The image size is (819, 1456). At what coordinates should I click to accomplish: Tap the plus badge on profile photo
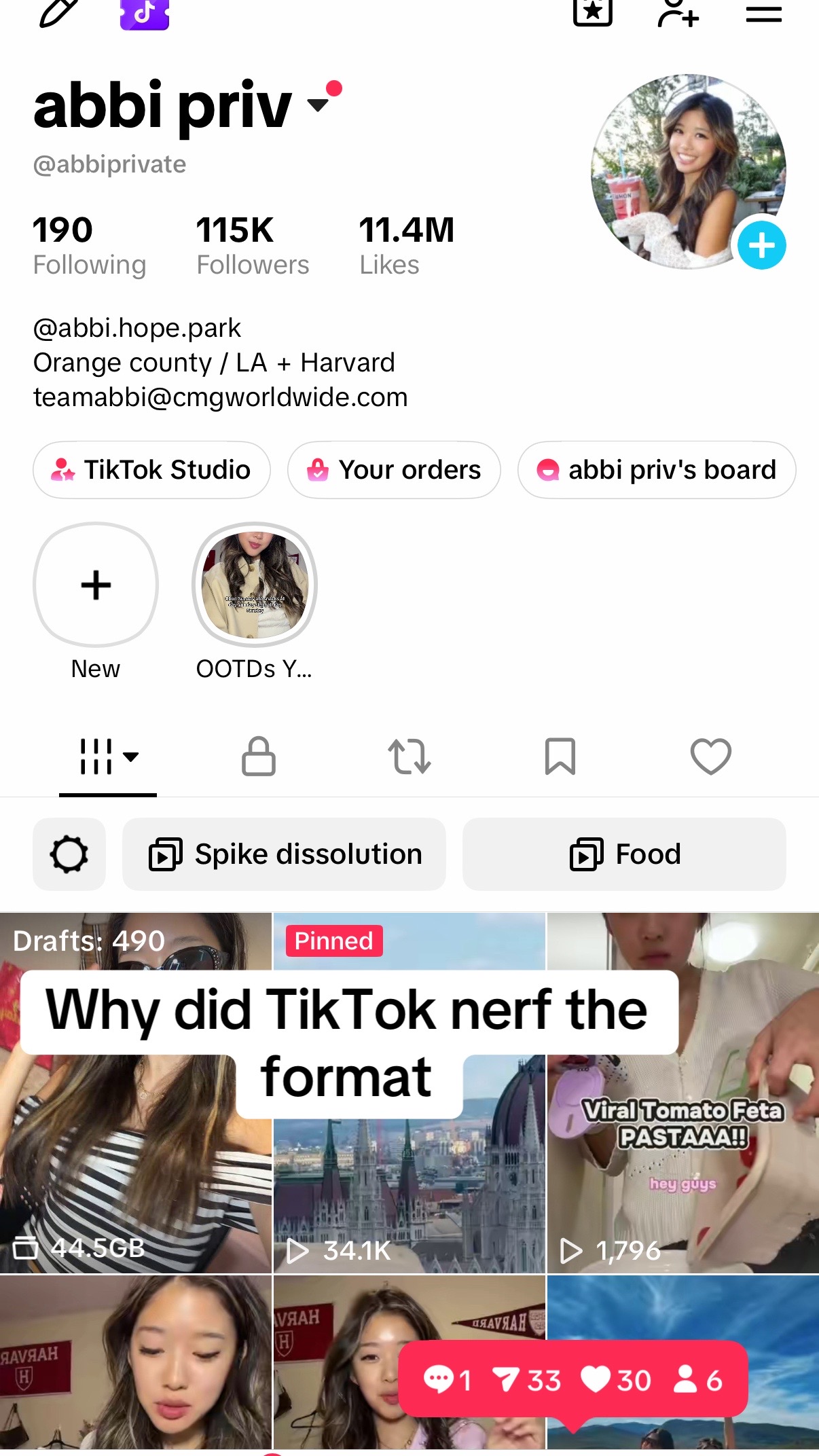point(761,245)
